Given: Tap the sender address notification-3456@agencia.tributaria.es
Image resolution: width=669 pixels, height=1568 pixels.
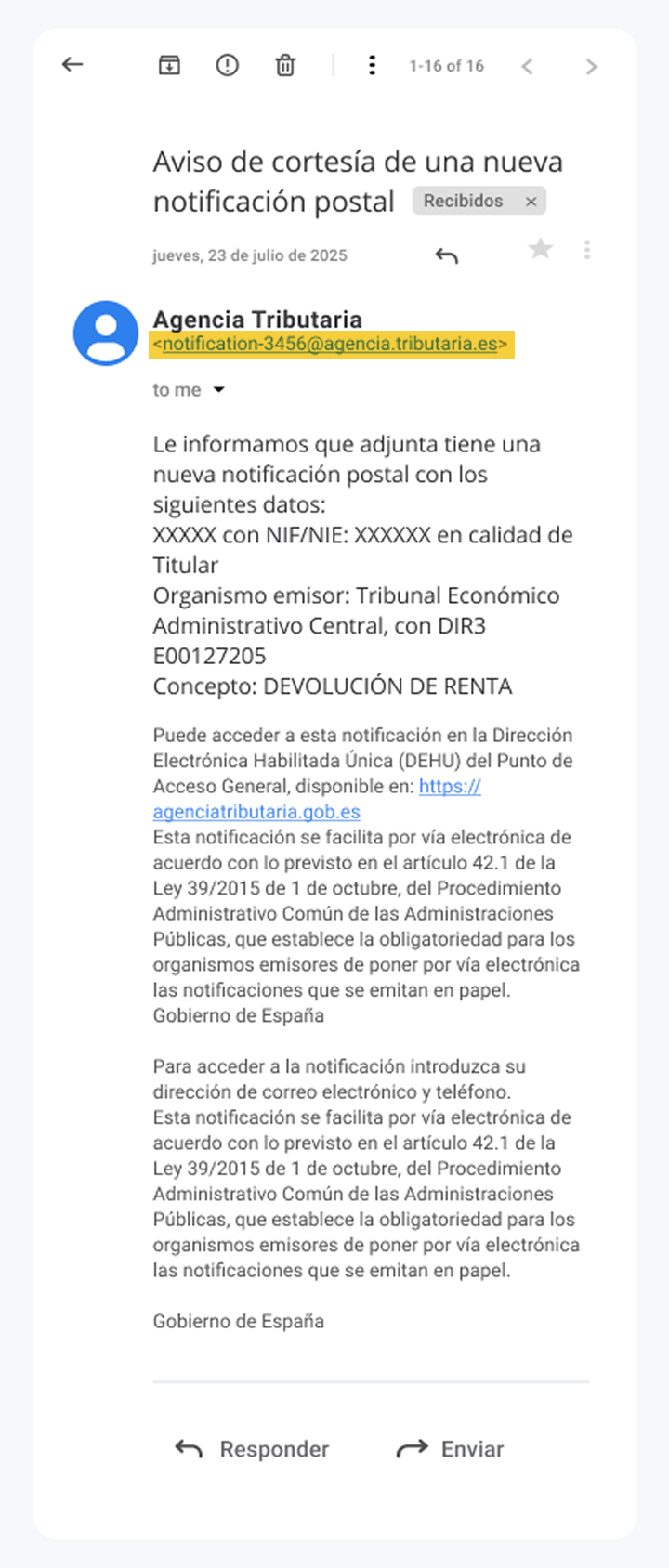Looking at the screenshot, I should pyautogui.click(x=330, y=344).
